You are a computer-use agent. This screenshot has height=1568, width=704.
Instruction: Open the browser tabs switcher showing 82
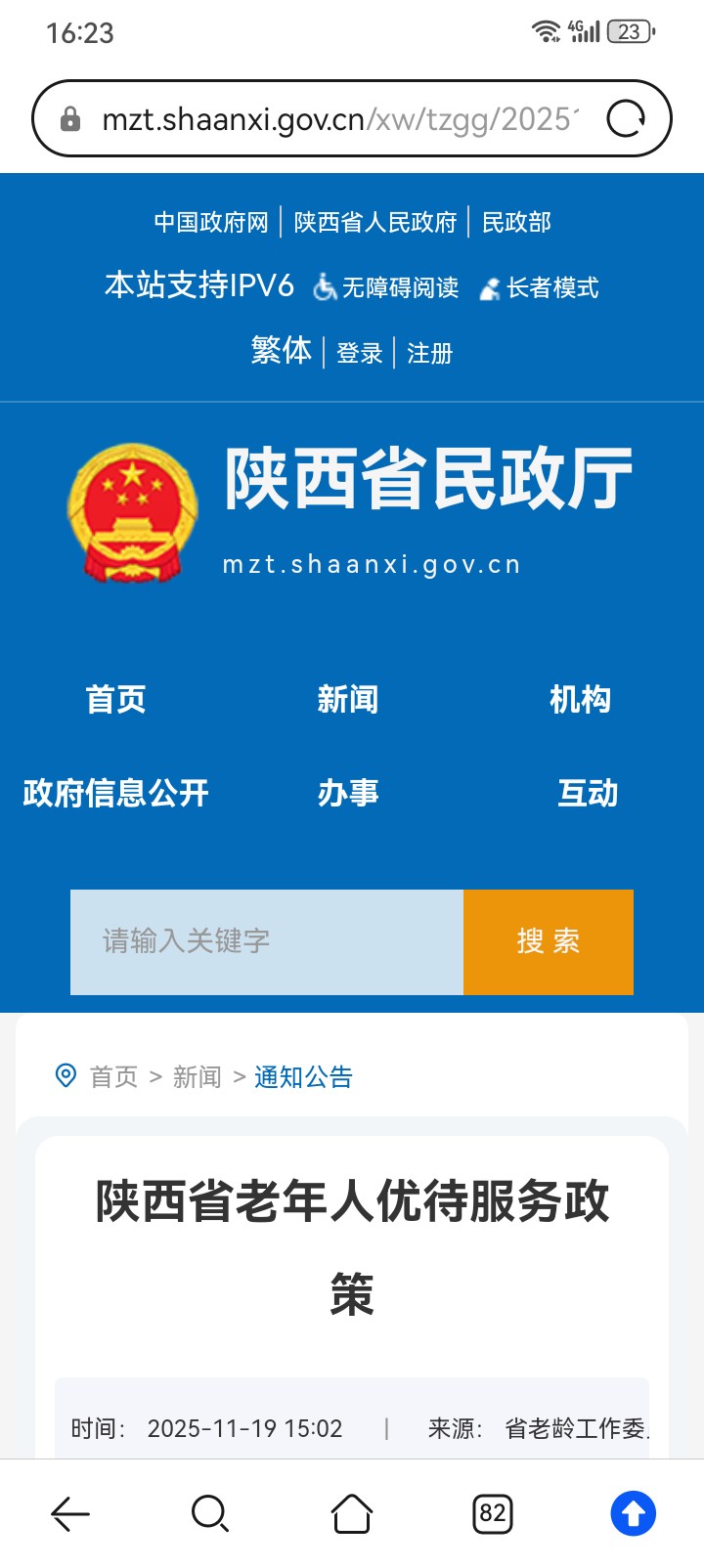pyautogui.click(x=493, y=1514)
